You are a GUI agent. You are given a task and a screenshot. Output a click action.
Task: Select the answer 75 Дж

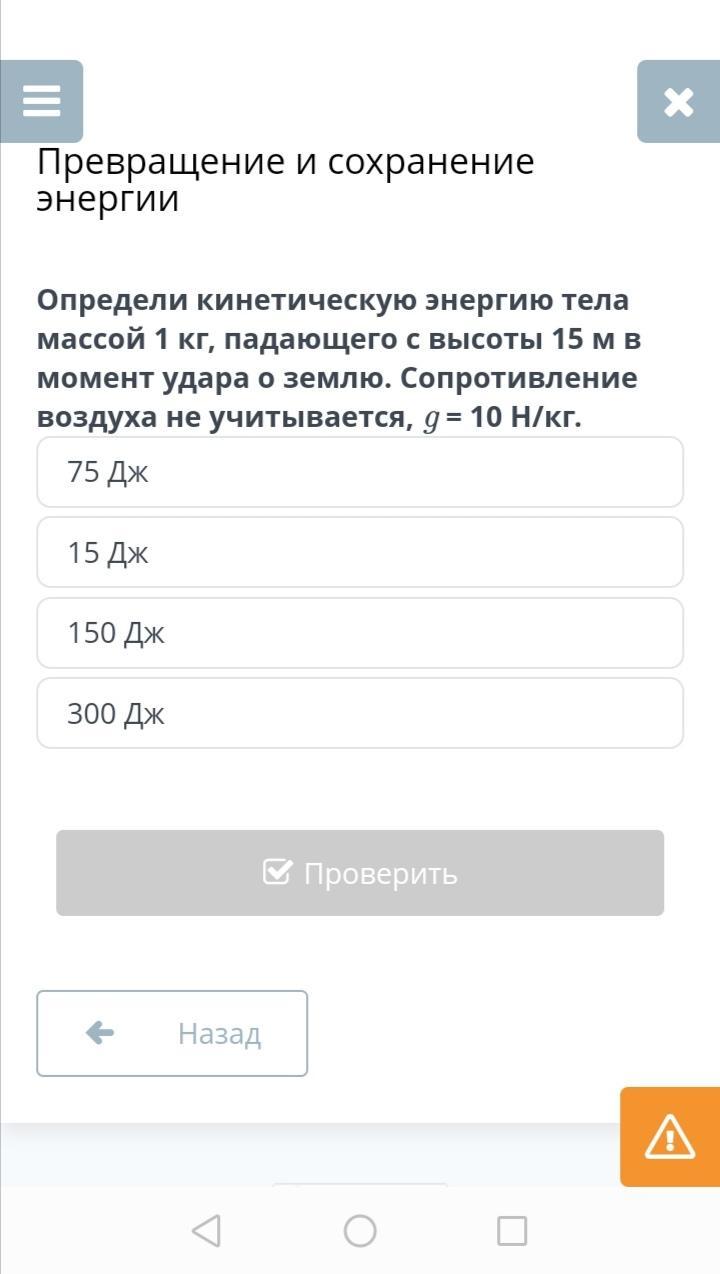[x=360, y=472]
